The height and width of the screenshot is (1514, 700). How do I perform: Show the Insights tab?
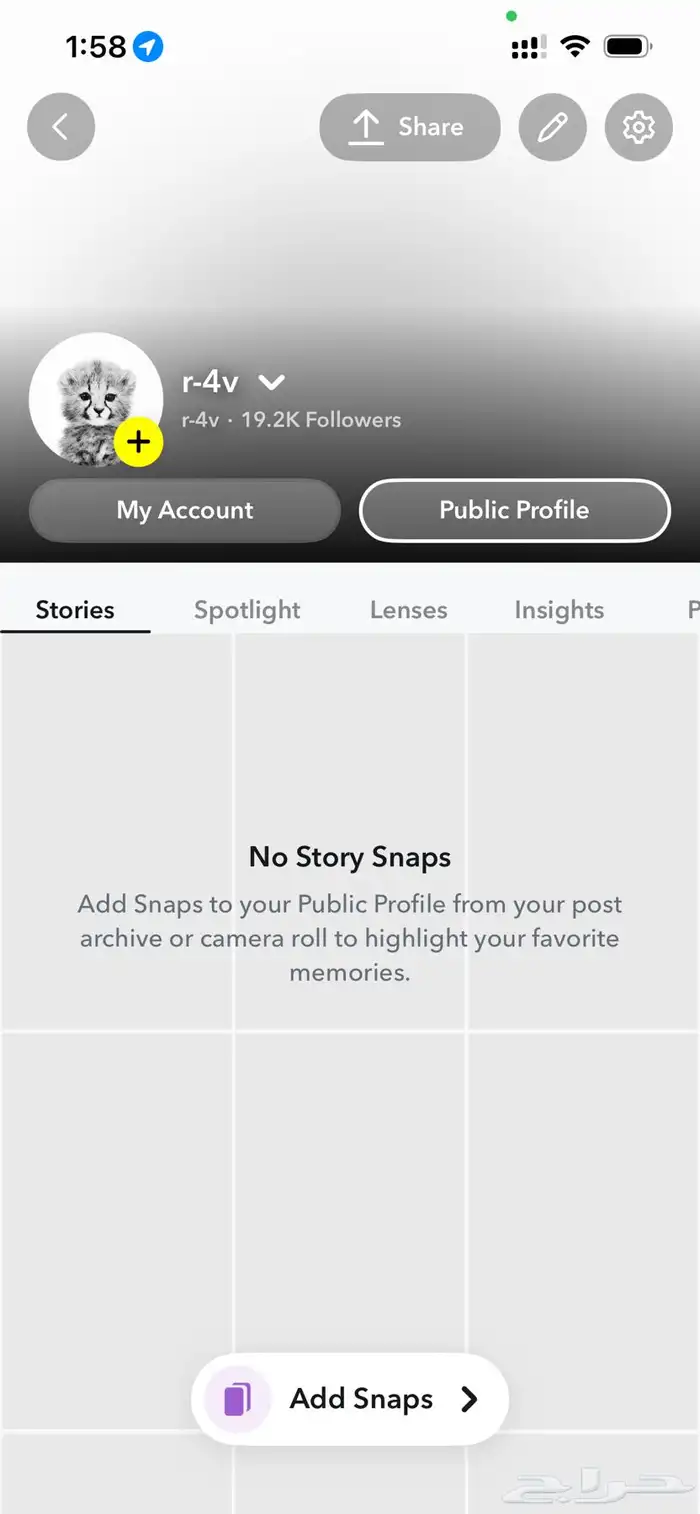(559, 610)
